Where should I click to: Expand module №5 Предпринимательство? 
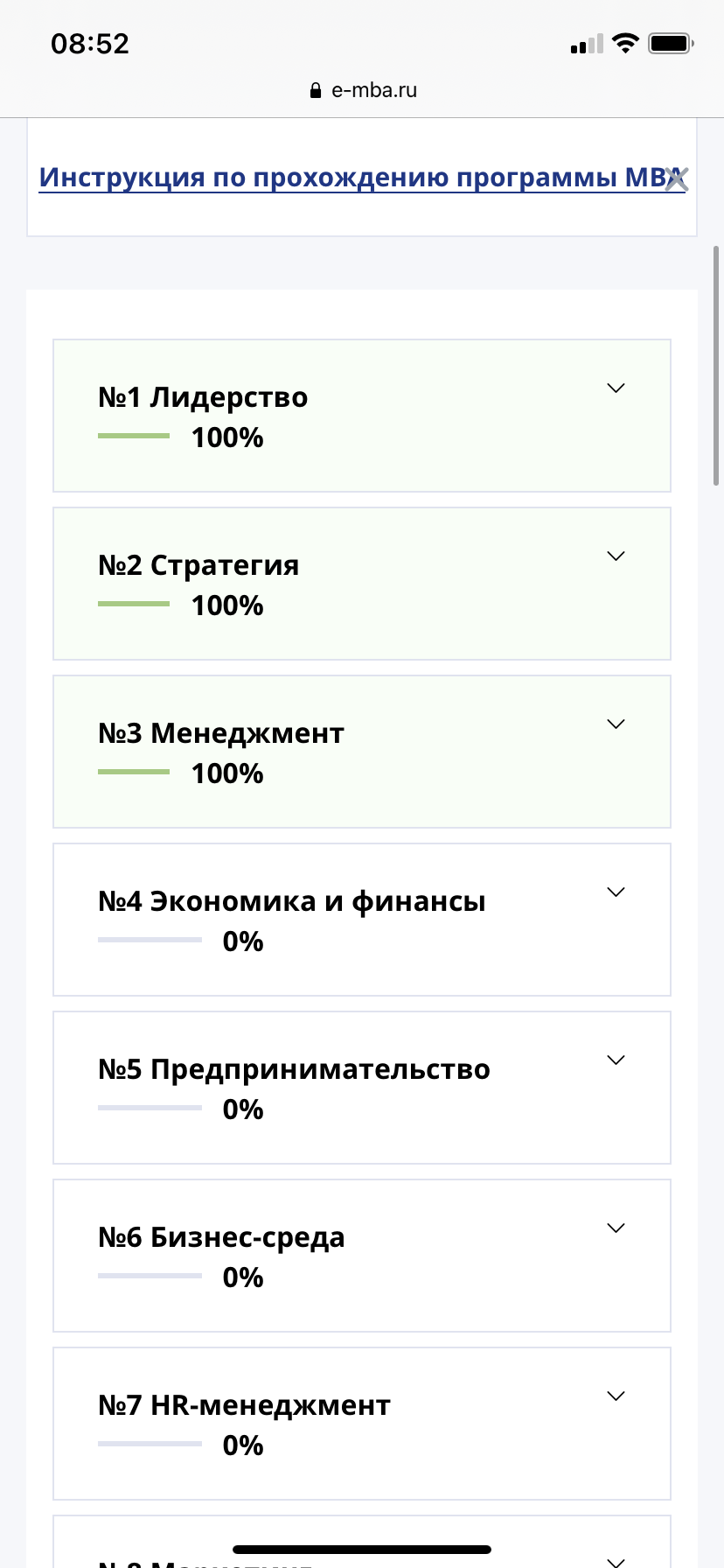click(616, 1060)
